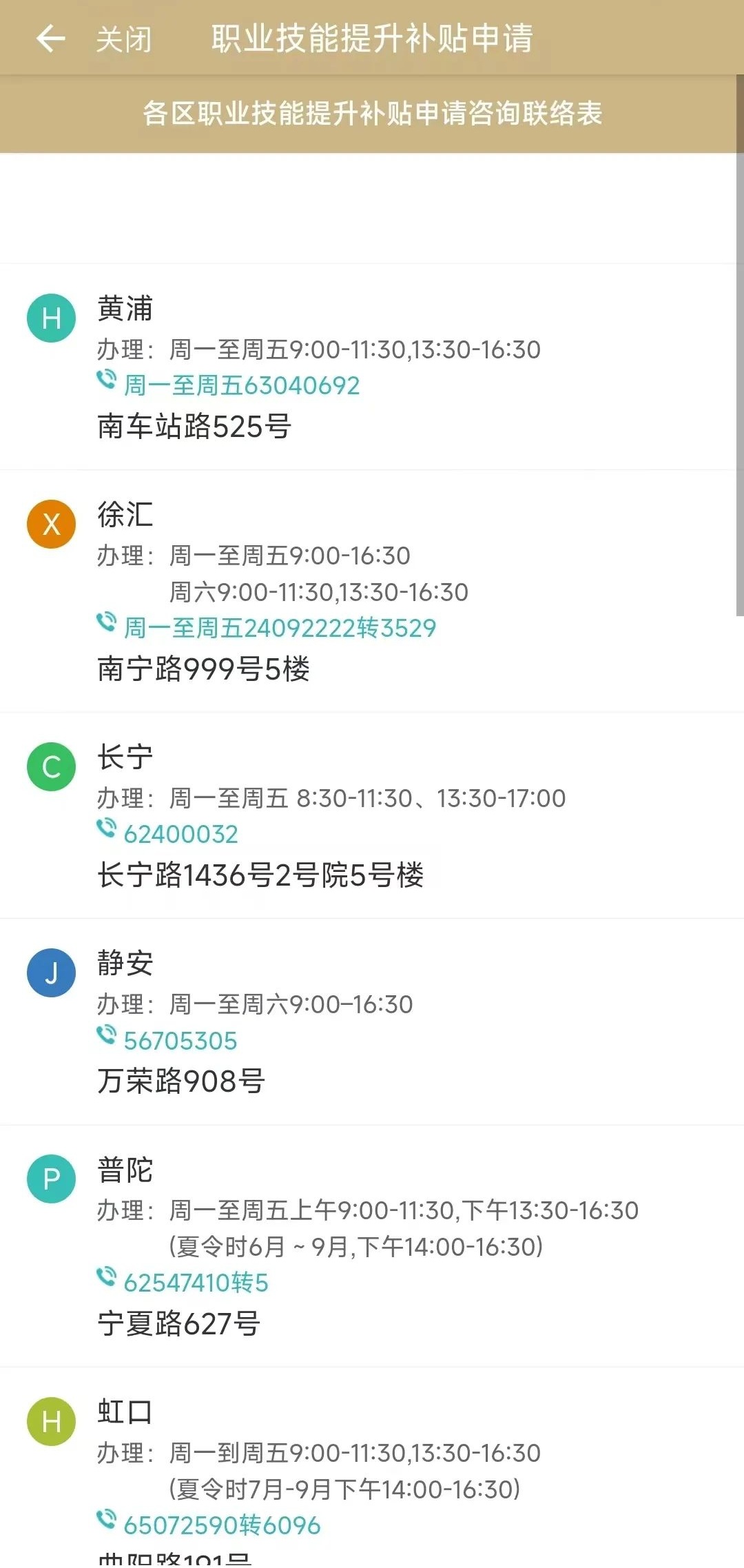Call Changning hotline 62400032

point(180,834)
